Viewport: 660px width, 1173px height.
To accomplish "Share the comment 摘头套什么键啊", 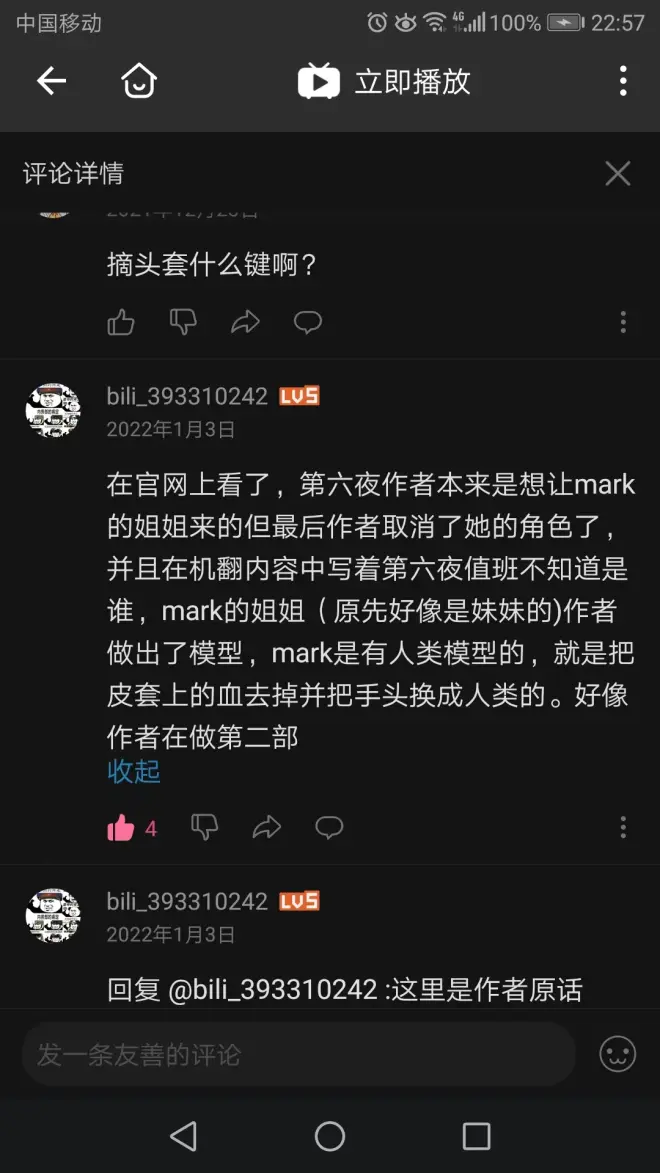I will (245, 322).
